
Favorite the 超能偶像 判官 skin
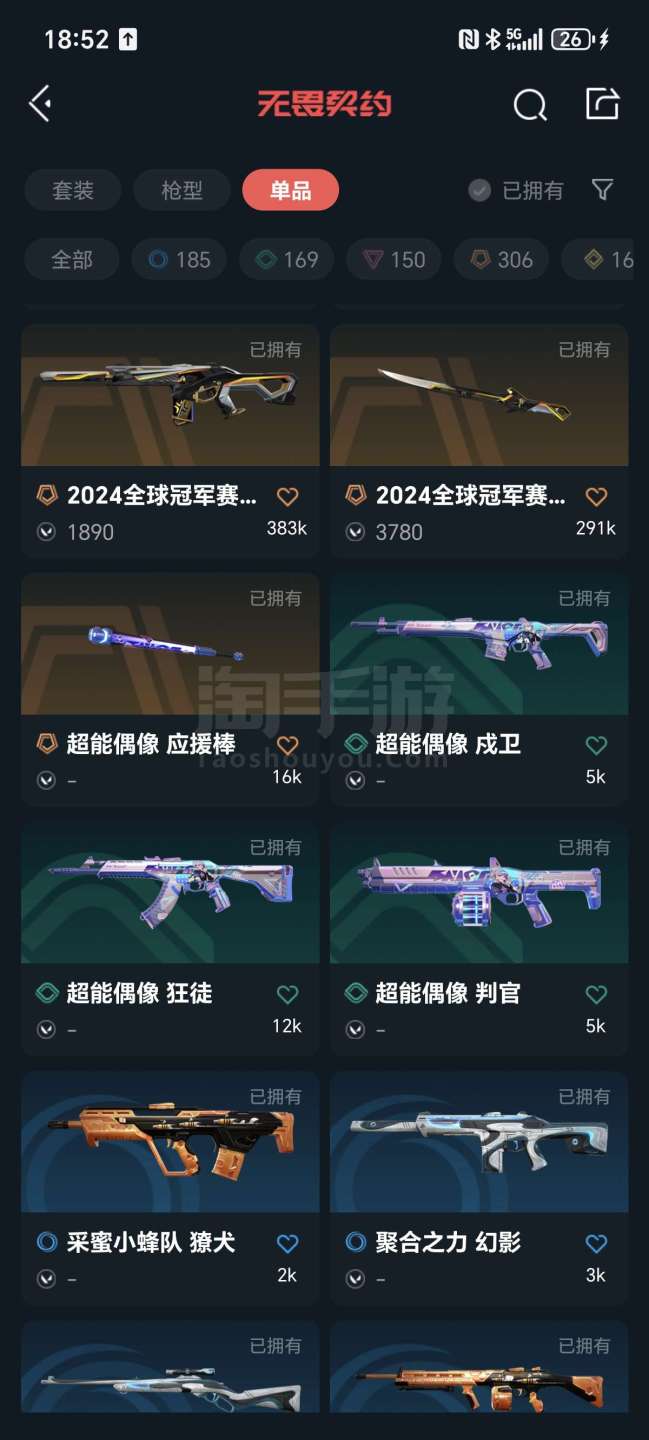click(596, 994)
